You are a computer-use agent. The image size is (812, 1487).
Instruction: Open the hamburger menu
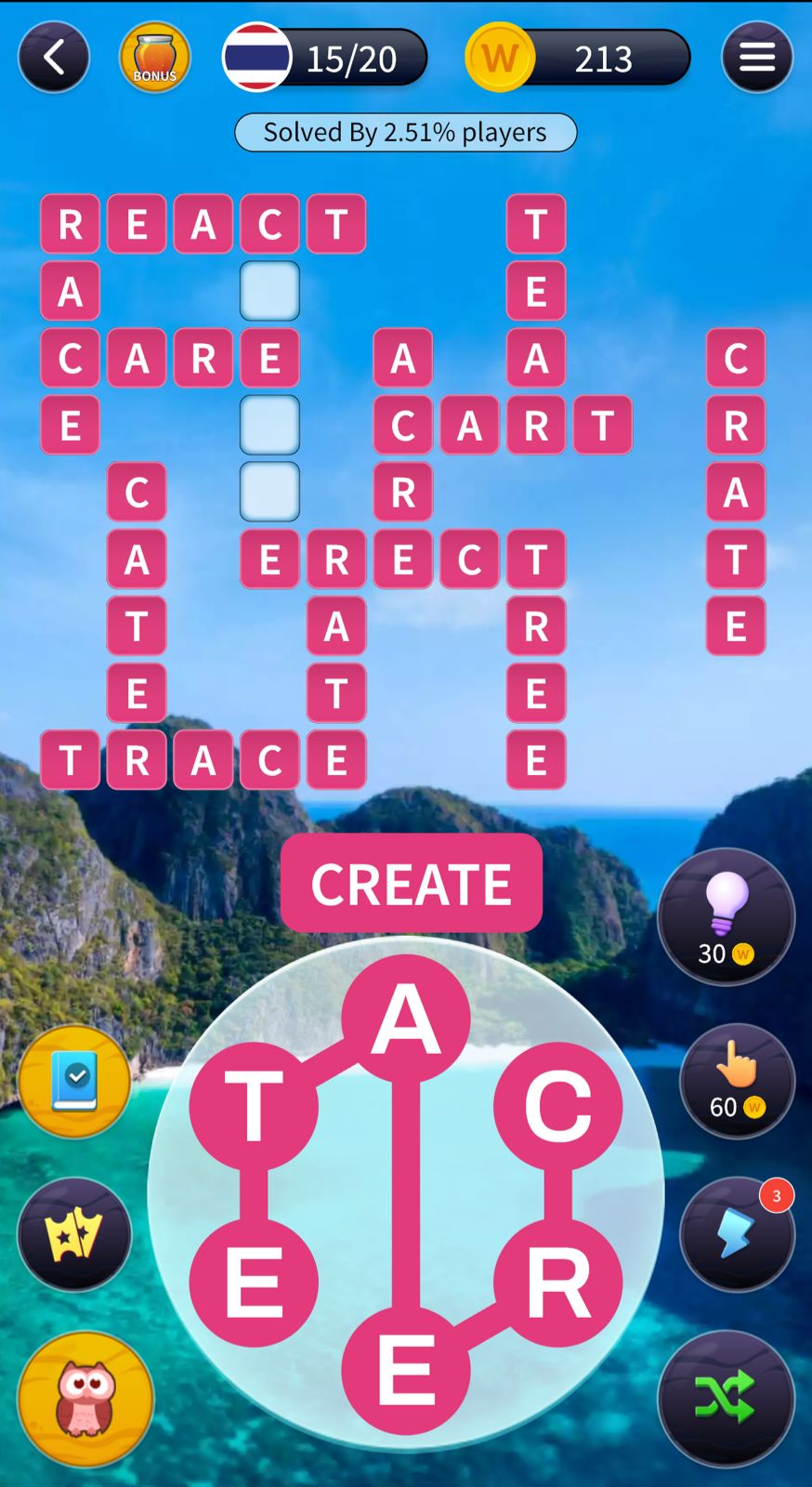pos(756,58)
